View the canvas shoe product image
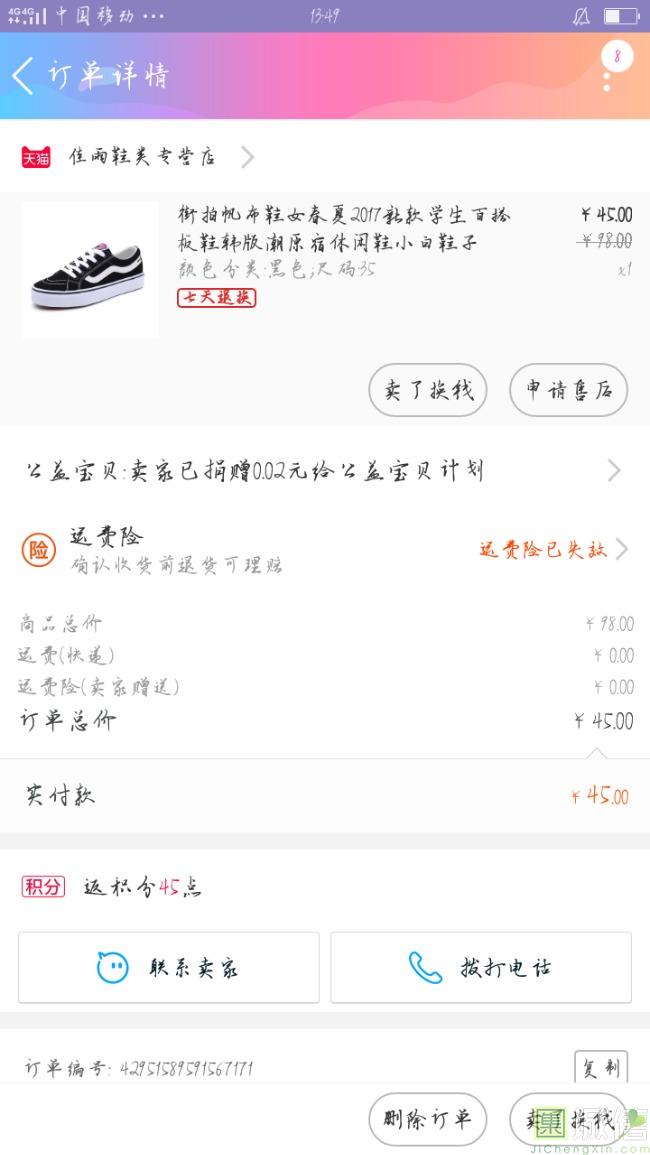The image size is (650, 1155). 90,270
